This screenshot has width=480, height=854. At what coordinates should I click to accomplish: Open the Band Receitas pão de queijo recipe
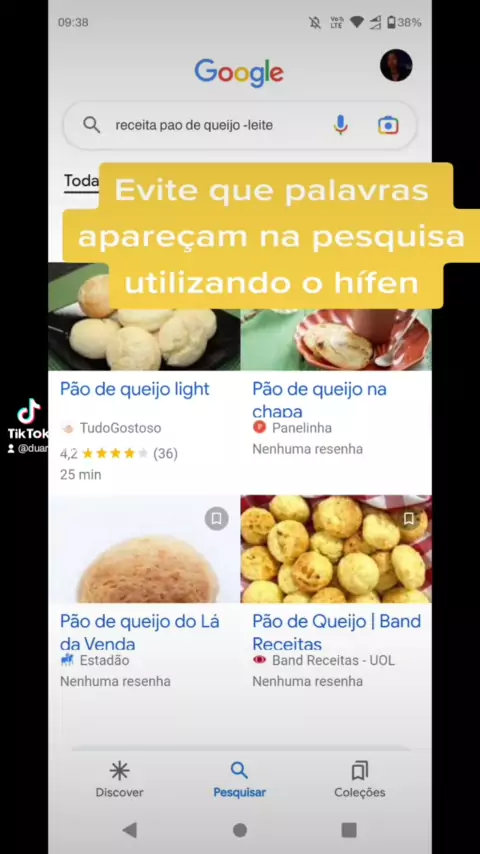(x=337, y=631)
